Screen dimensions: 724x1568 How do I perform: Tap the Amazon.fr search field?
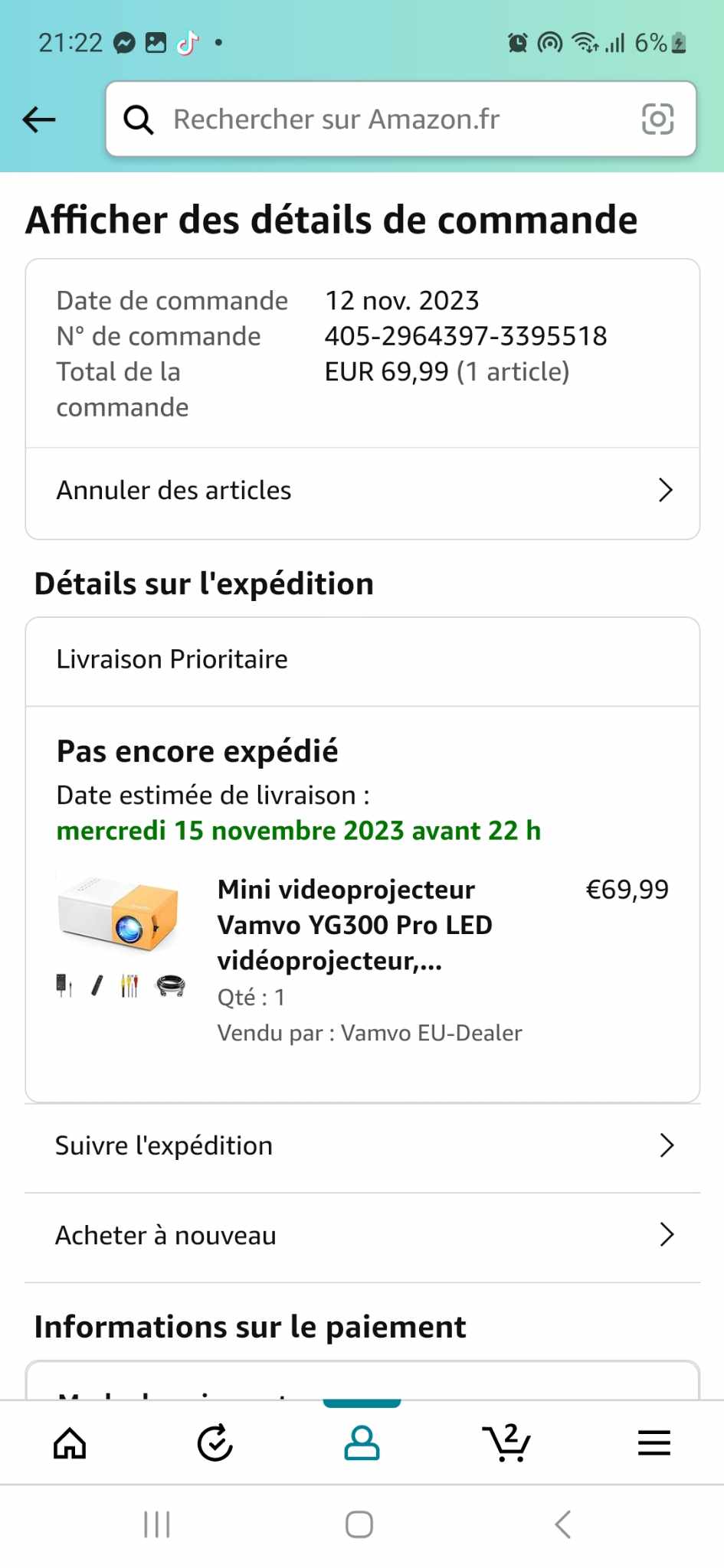click(x=383, y=119)
